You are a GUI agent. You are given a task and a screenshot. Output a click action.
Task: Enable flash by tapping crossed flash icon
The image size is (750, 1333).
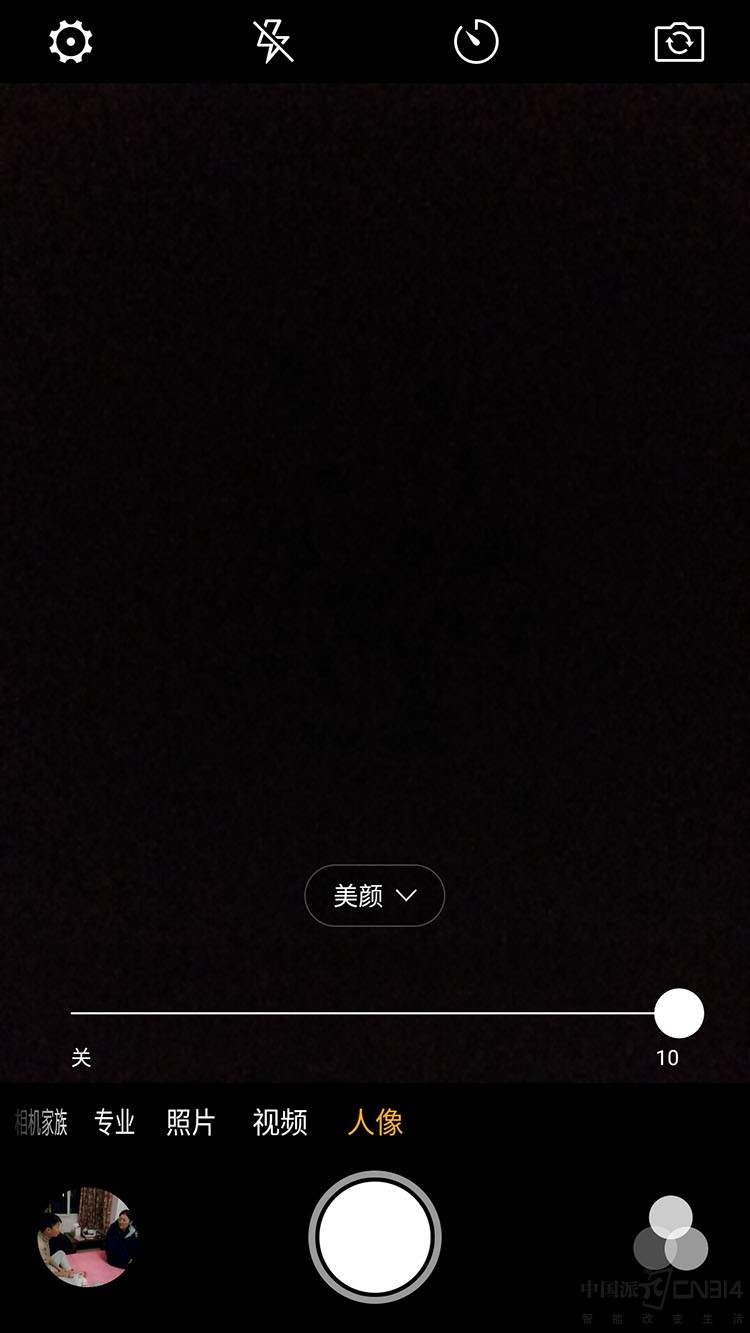(272, 41)
